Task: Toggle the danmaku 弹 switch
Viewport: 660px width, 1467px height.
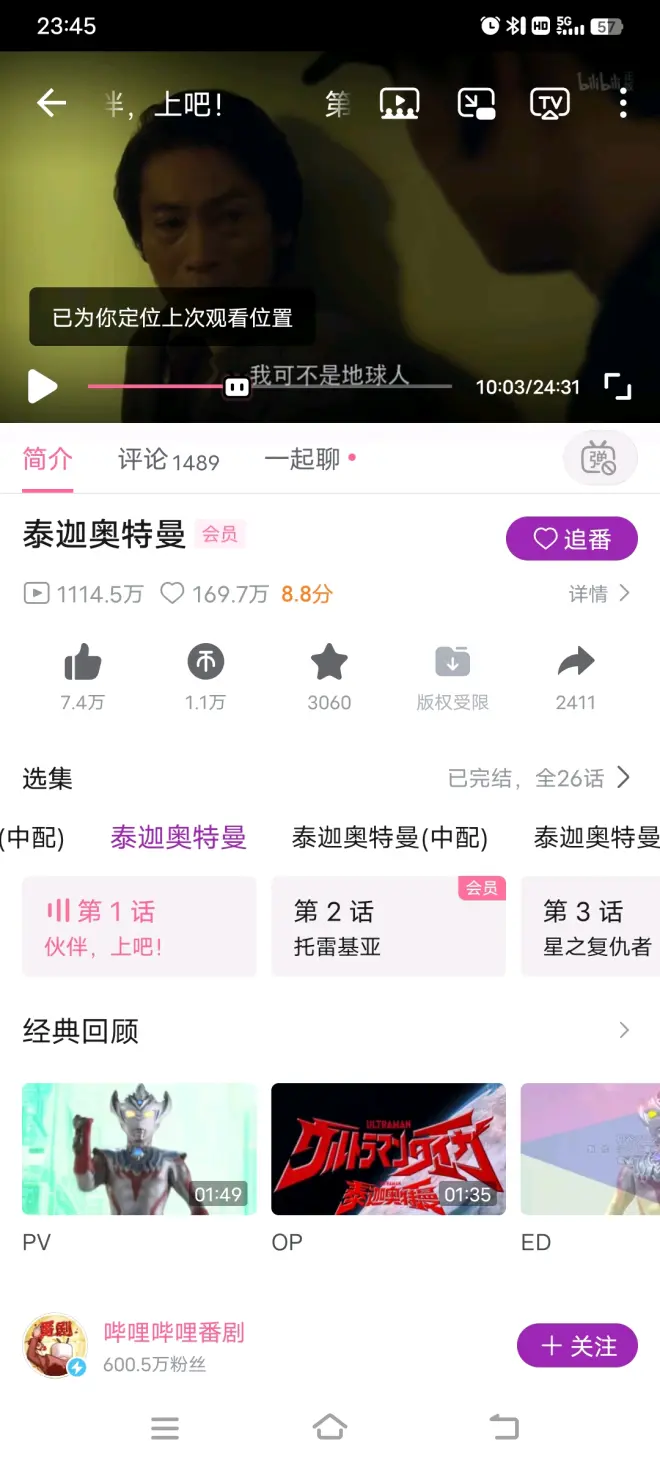Action: pos(599,460)
